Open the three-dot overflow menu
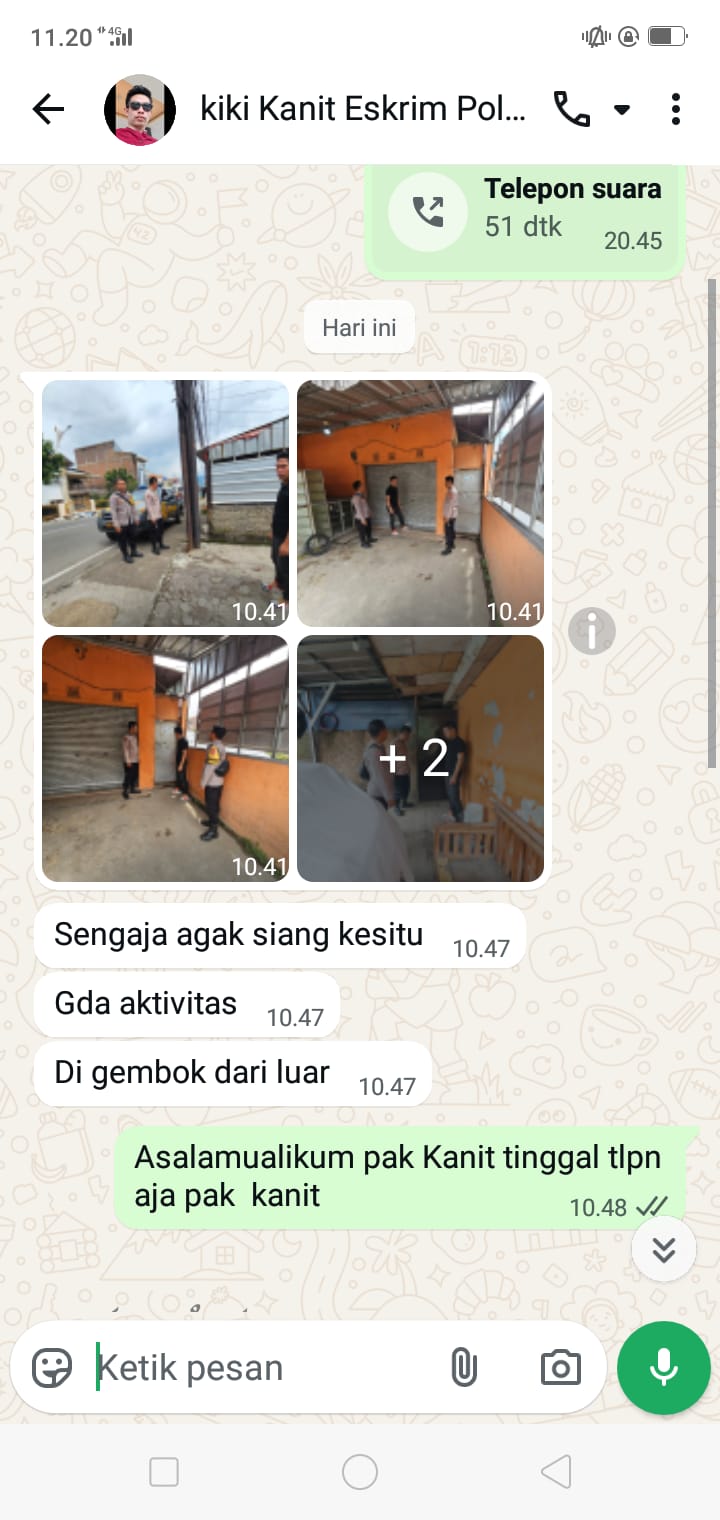720x1520 pixels. click(x=676, y=109)
